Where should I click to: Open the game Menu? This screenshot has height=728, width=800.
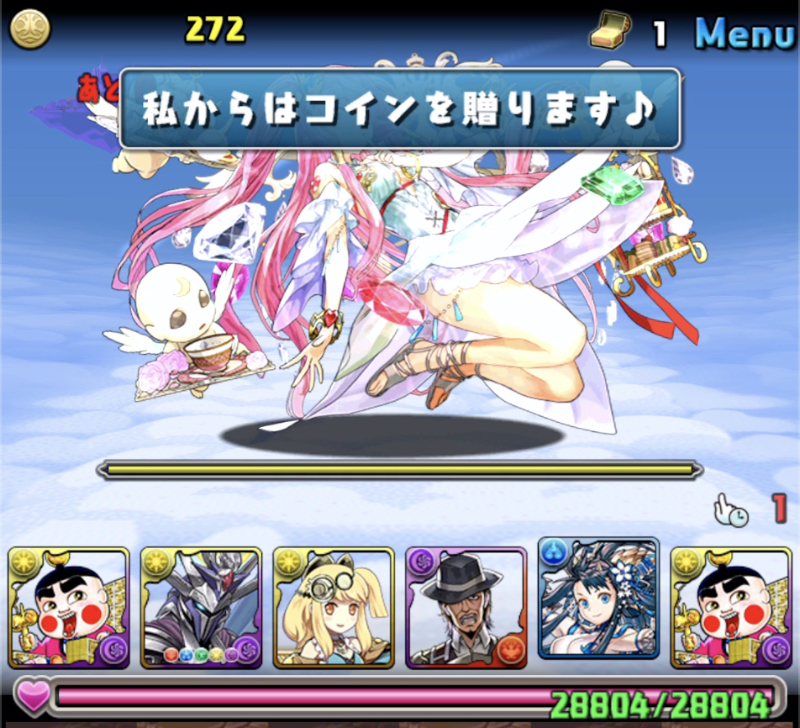tap(744, 33)
